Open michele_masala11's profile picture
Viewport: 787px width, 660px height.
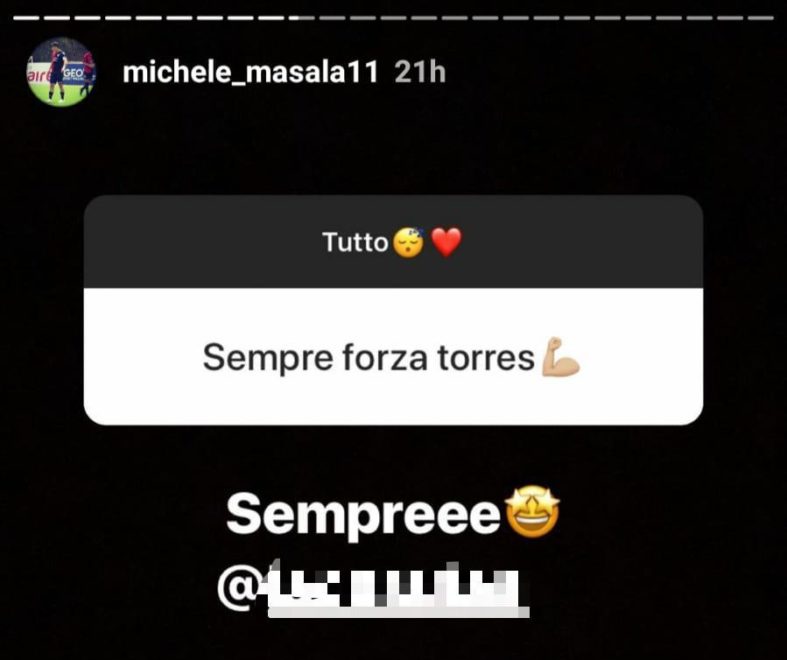click(x=61, y=72)
